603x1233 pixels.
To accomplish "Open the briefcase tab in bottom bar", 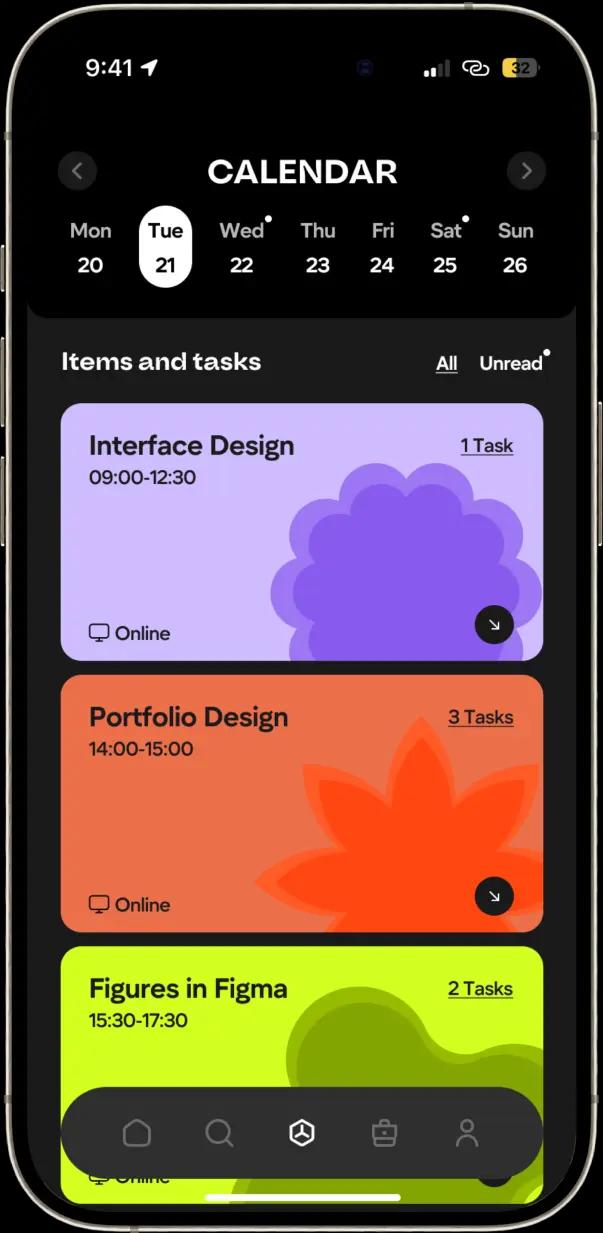I will [x=384, y=1133].
